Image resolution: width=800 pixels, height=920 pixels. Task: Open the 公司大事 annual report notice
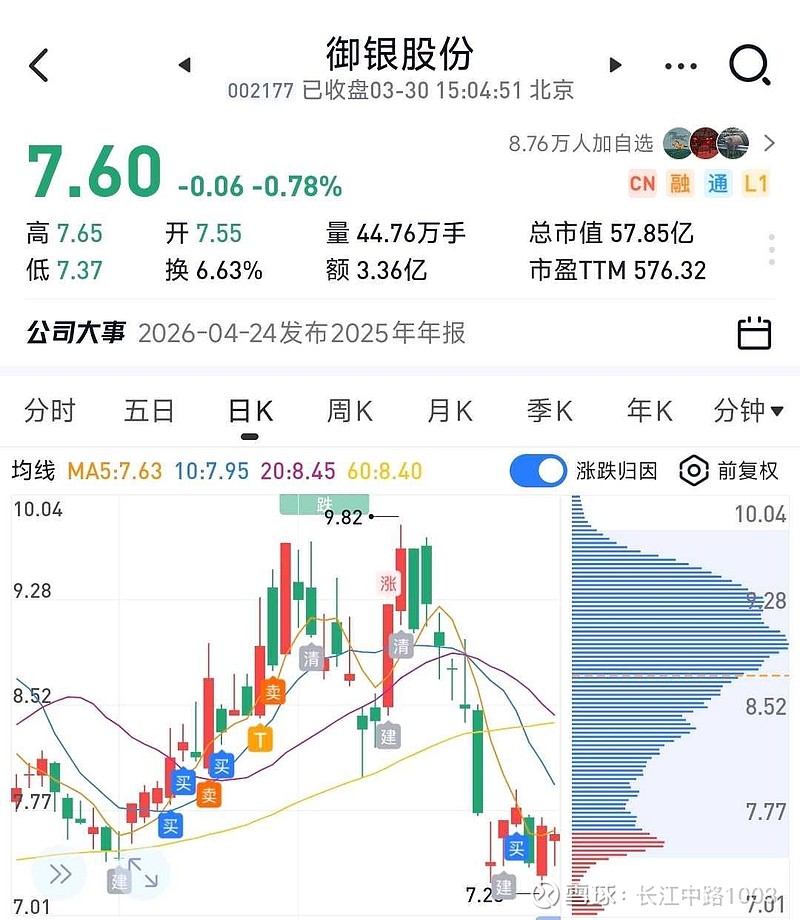click(301, 333)
